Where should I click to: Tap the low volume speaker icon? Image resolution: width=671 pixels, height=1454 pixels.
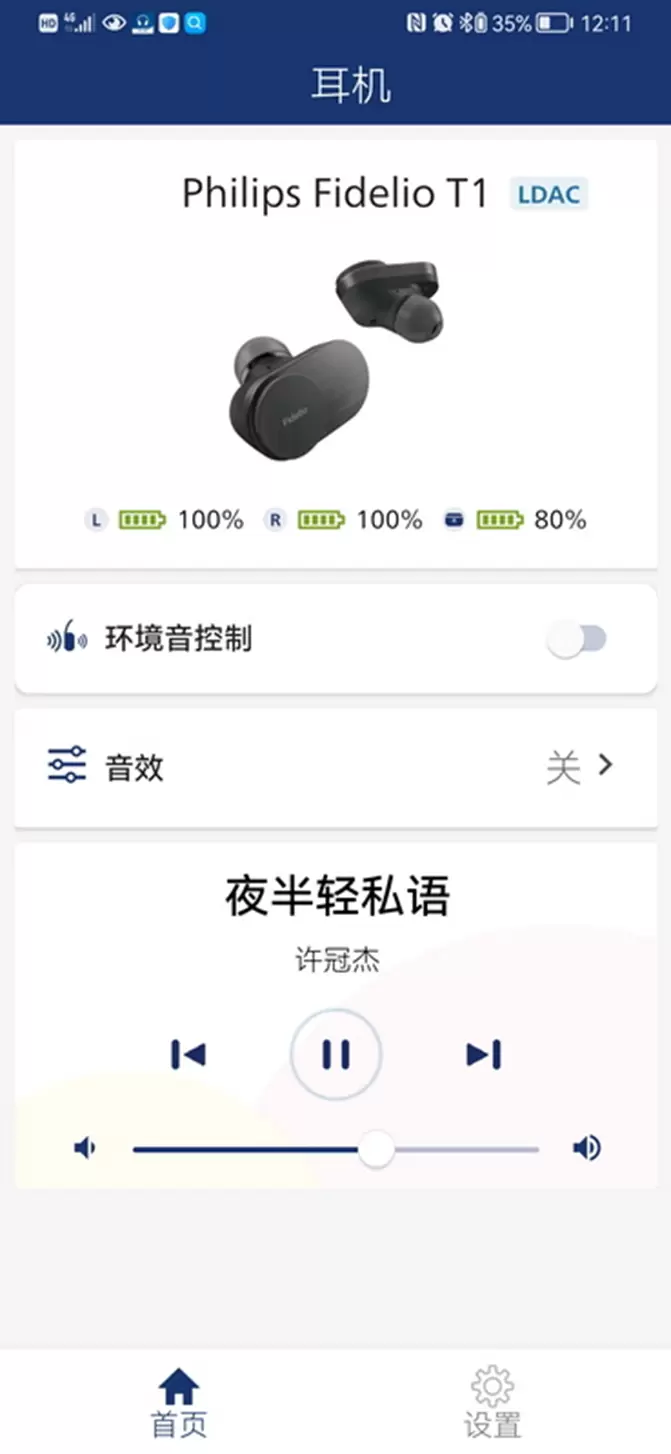[x=85, y=1148]
